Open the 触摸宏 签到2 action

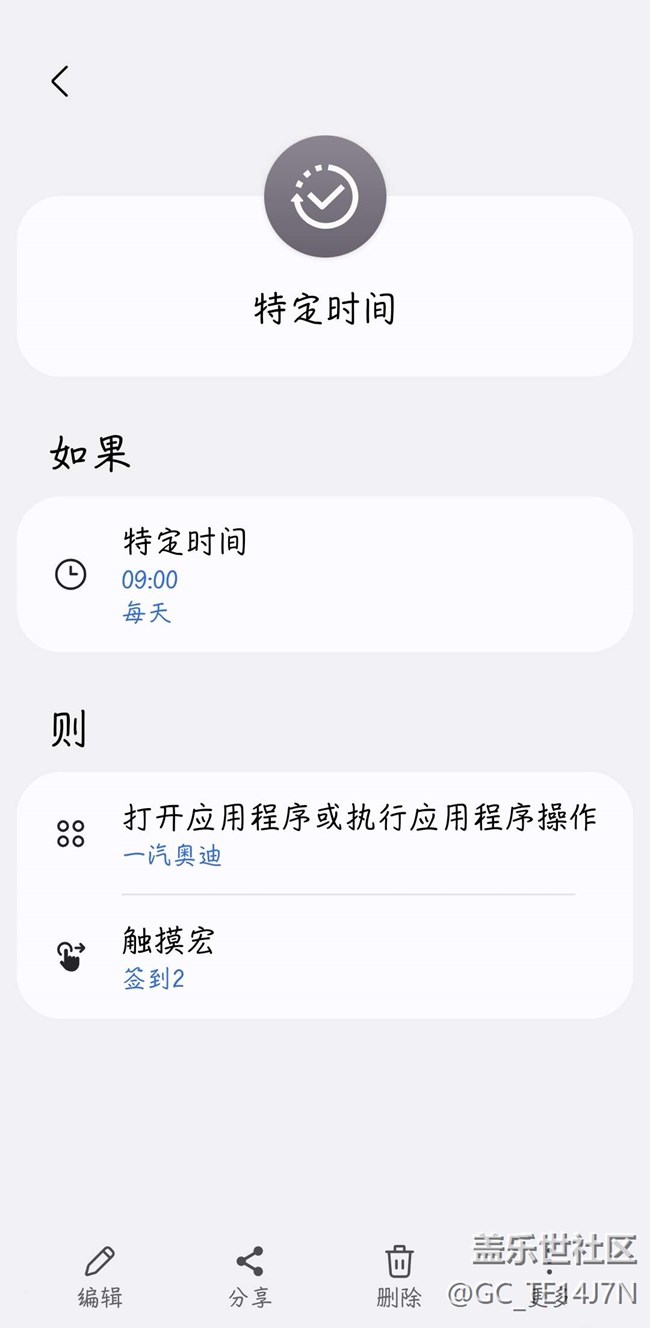point(324,957)
